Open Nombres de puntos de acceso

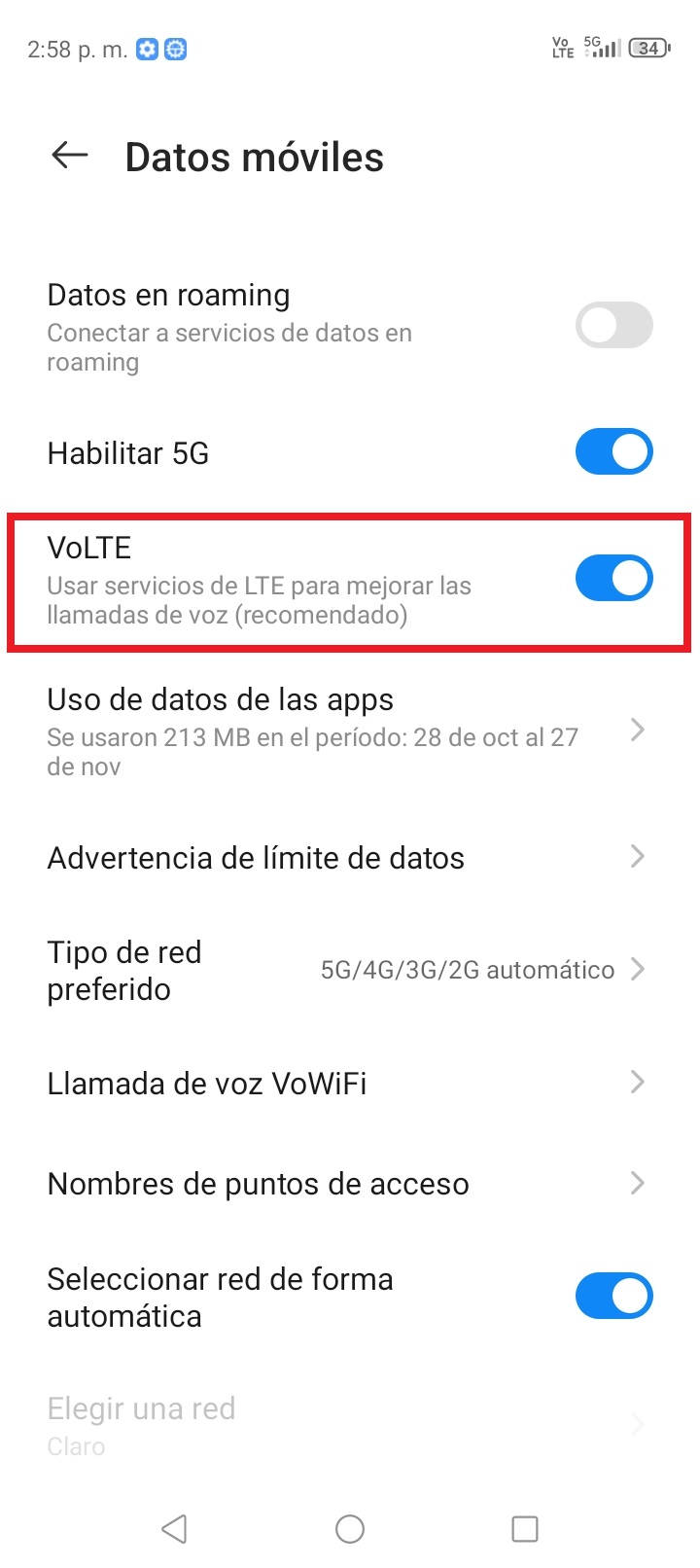(350, 1184)
